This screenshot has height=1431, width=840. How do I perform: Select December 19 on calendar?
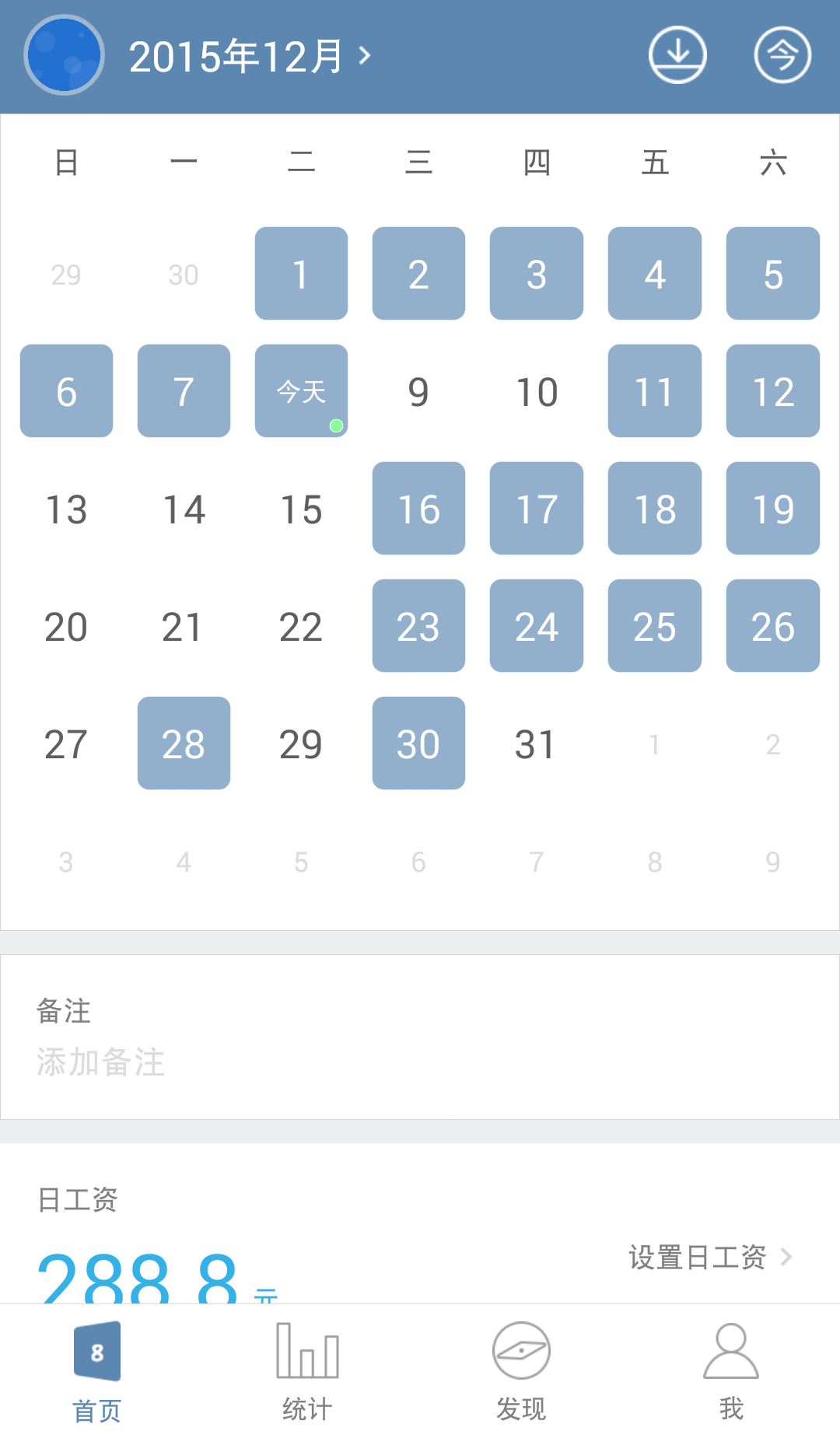(x=772, y=509)
